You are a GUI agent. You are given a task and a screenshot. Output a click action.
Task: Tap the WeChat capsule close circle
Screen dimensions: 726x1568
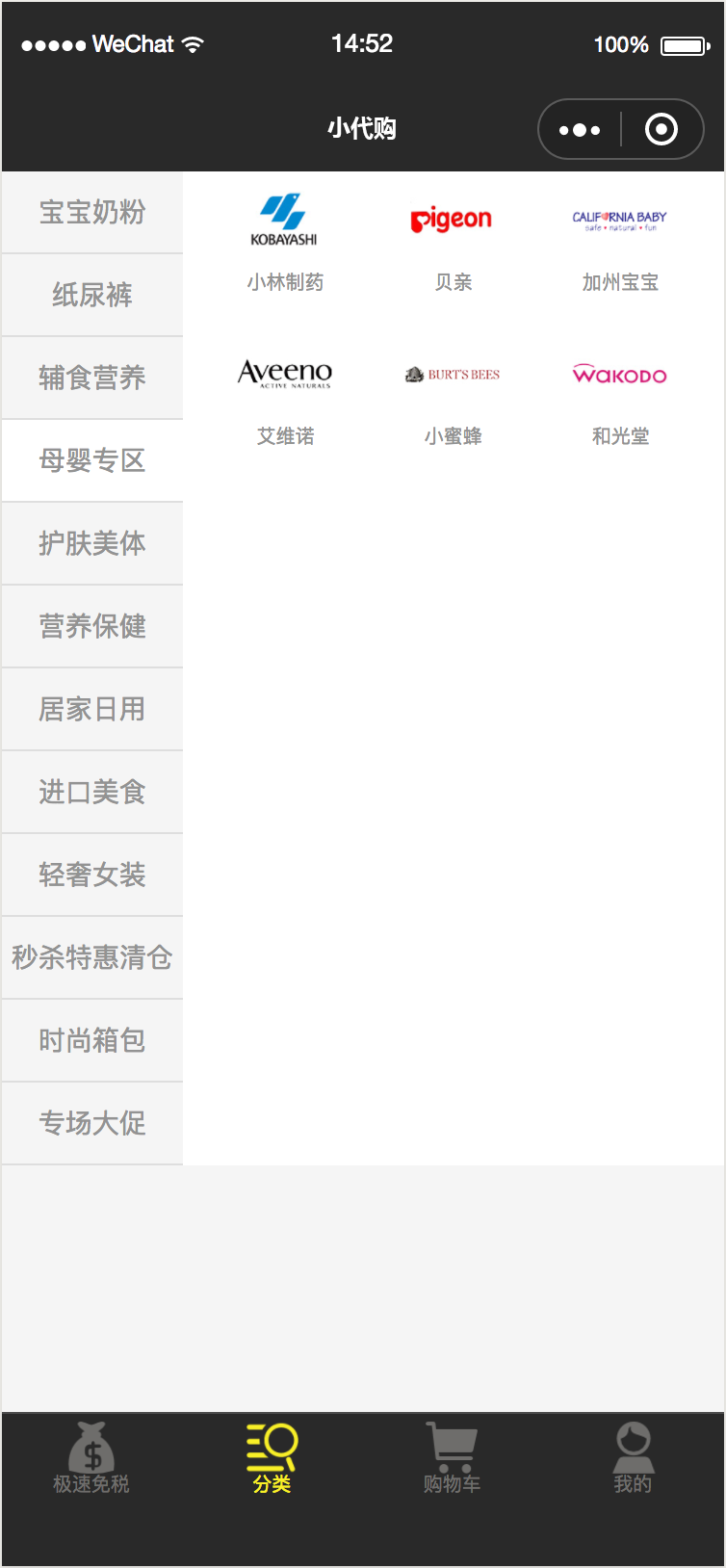pos(662,128)
